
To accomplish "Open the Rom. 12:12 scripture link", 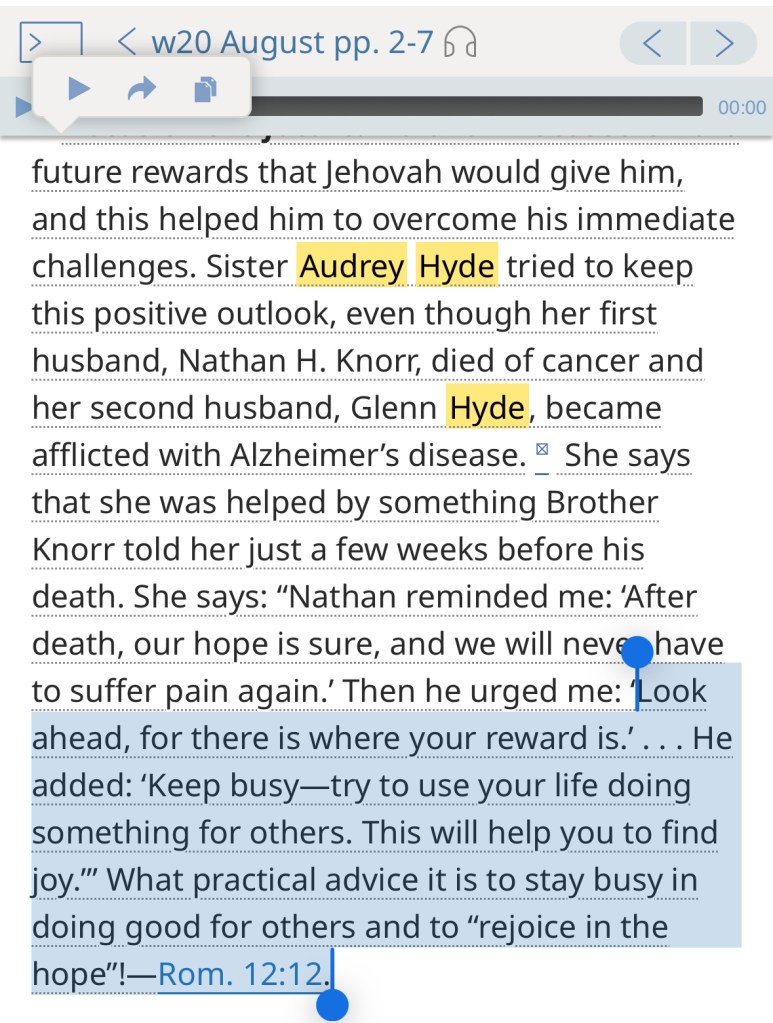I will pyautogui.click(x=240, y=974).
